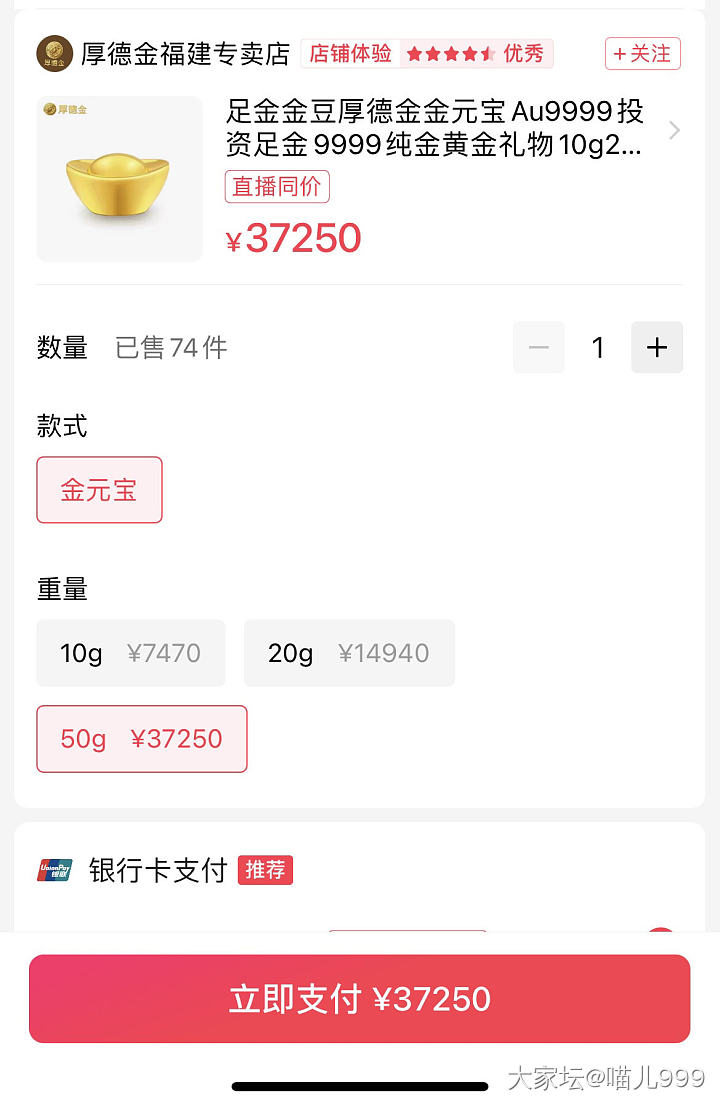Image resolution: width=720 pixels, height=1106 pixels.
Task: Open the gold ingot product thumbnail
Action: click(x=119, y=179)
